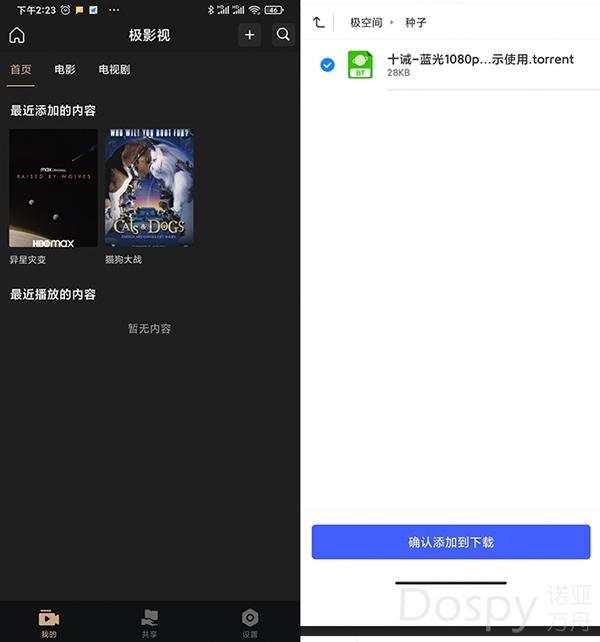The width and height of the screenshot is (600, 642).
Task: Tap the 确认添加到下载 button
Action: (x=451, y=542)
